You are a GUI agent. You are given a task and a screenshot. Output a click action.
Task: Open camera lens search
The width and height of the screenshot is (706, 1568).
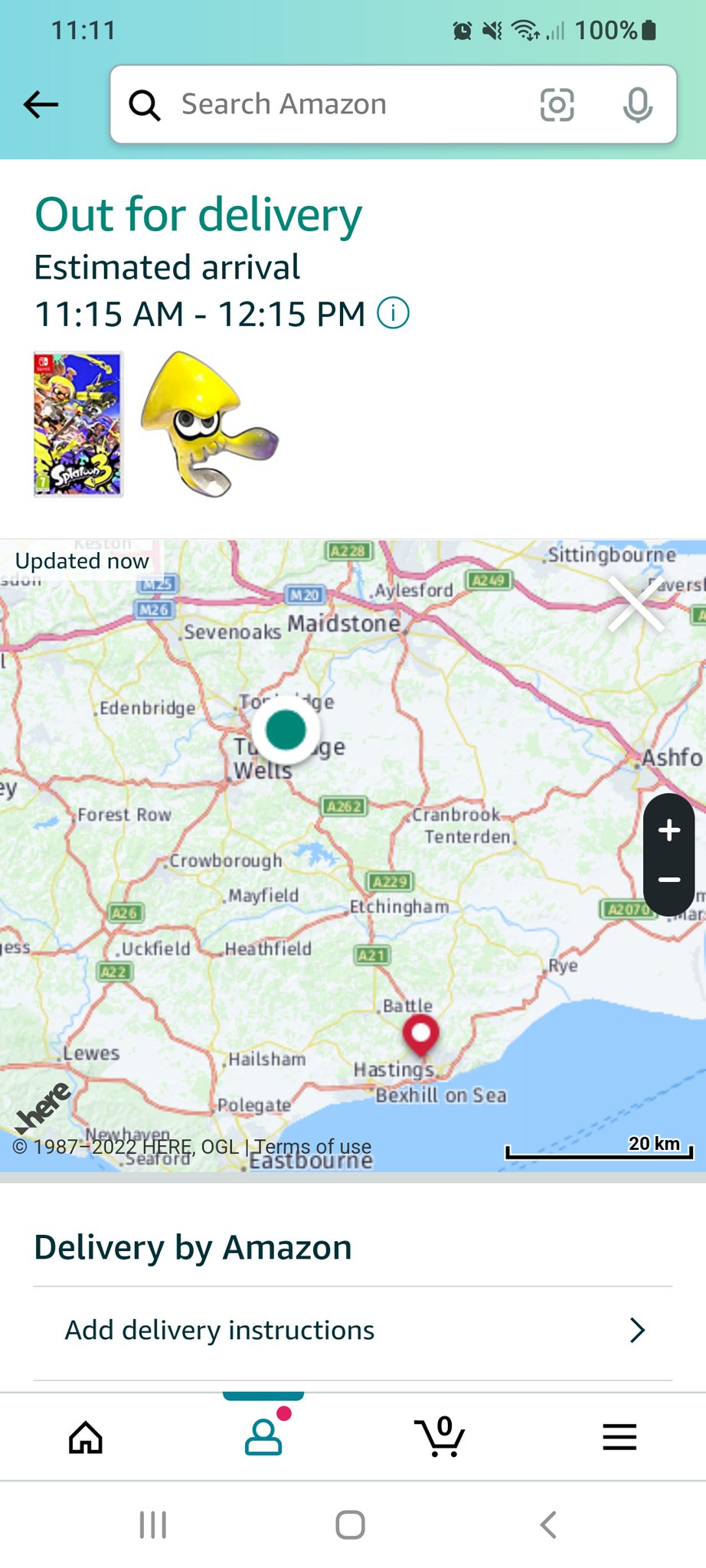(557, 105)
